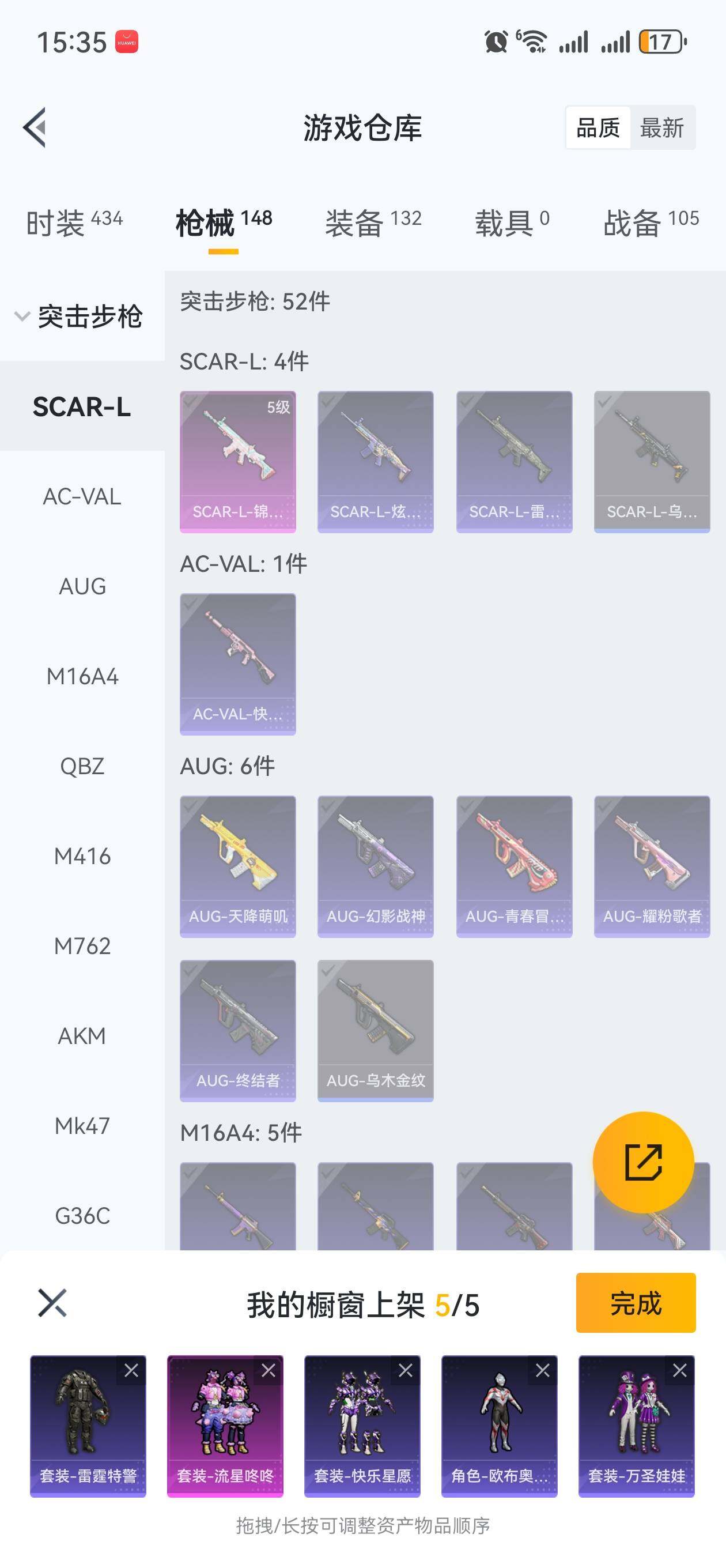
Task: Go back from 游戏仓库
Action: (x=35, y=127)
